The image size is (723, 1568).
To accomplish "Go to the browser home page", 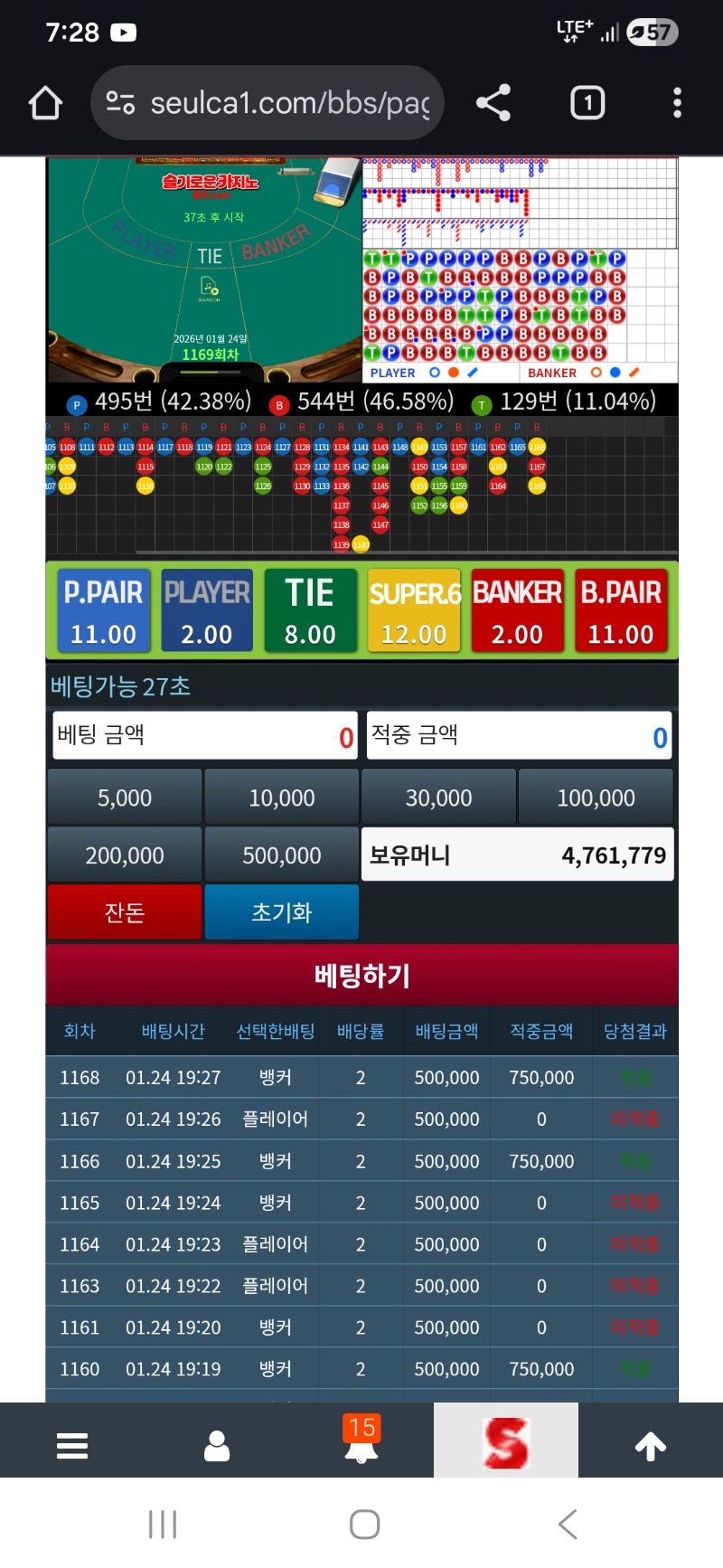I will coord(45,103).
